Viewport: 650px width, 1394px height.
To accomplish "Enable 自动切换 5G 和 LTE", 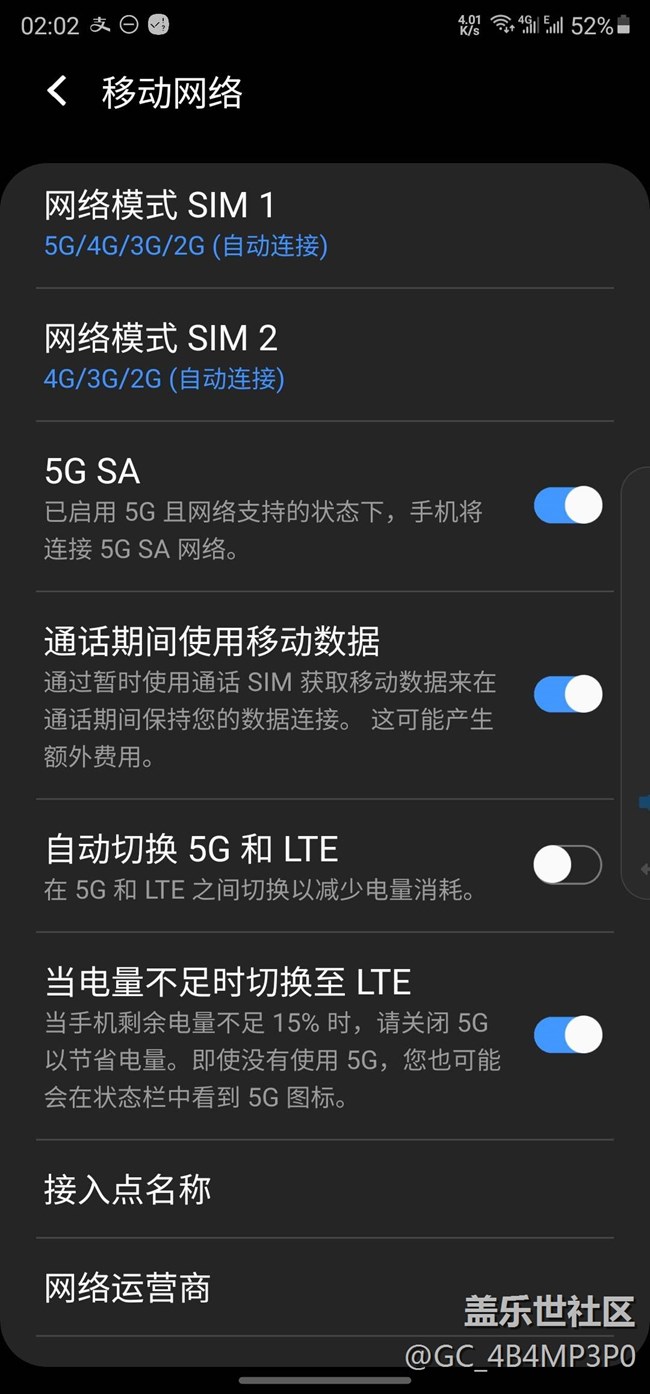I will pos(567,865).
